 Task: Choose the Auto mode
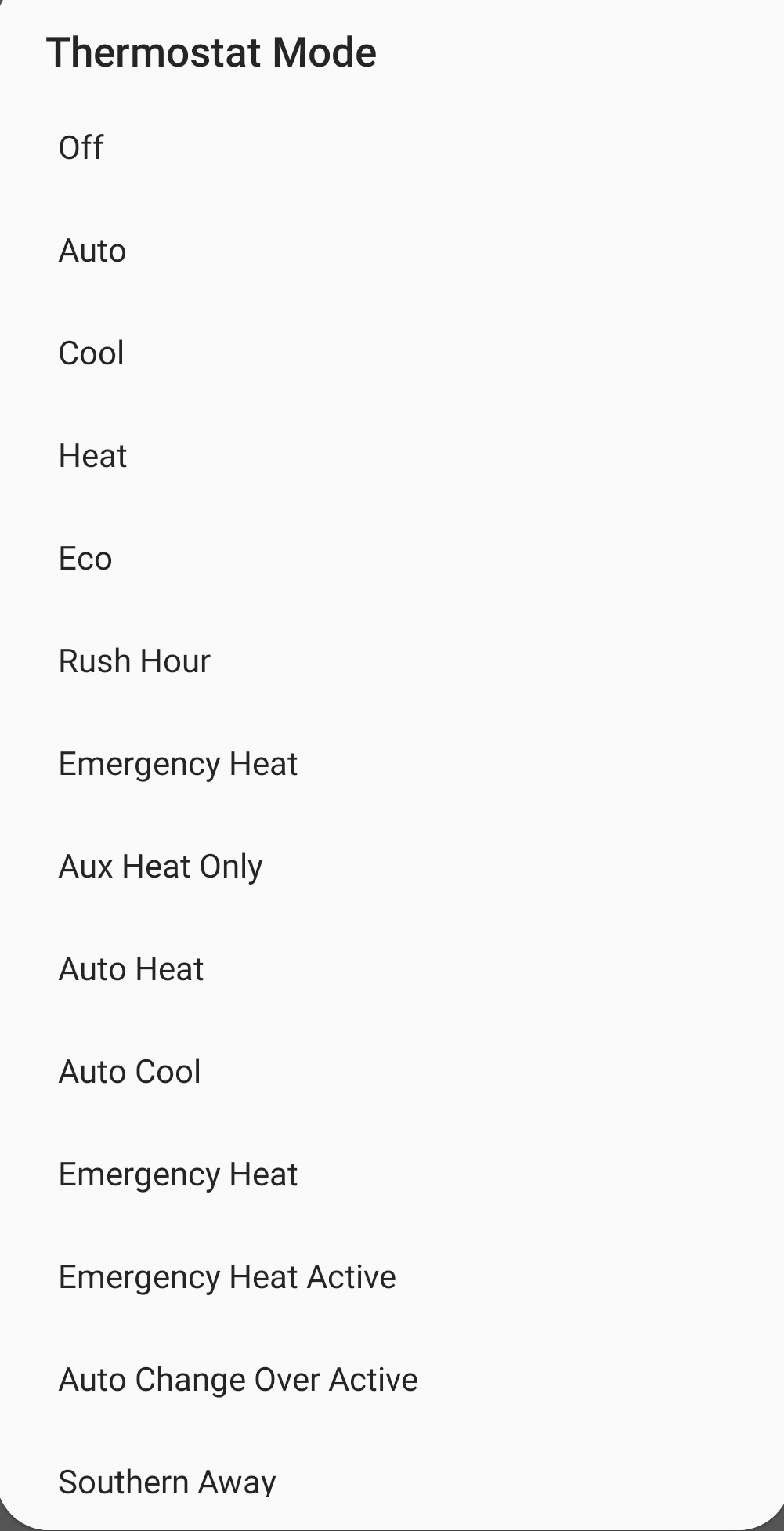click(x=92, y=251)
